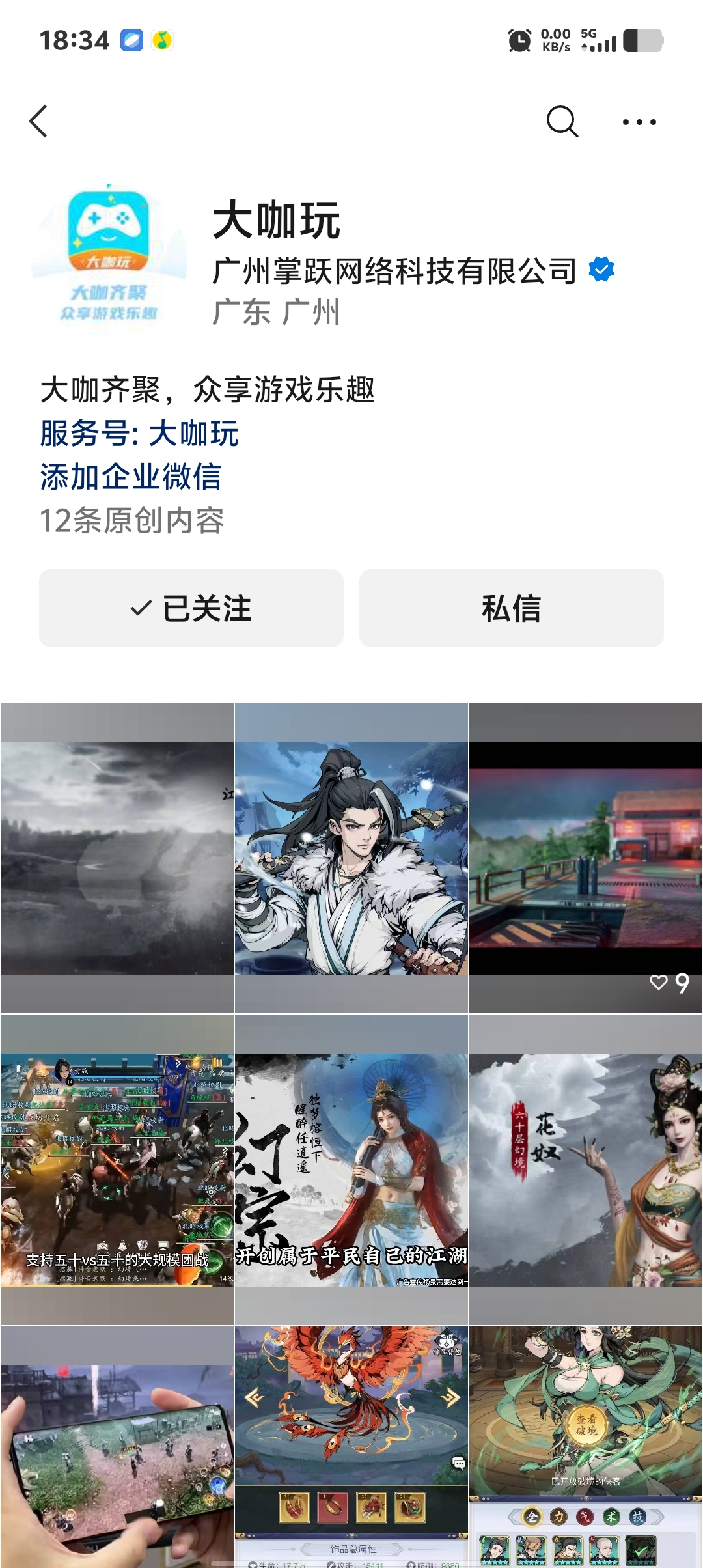Tap the 大咖玩 profile avatar
The height and width of the screenshot is (1568, 703).
[109, 257]
